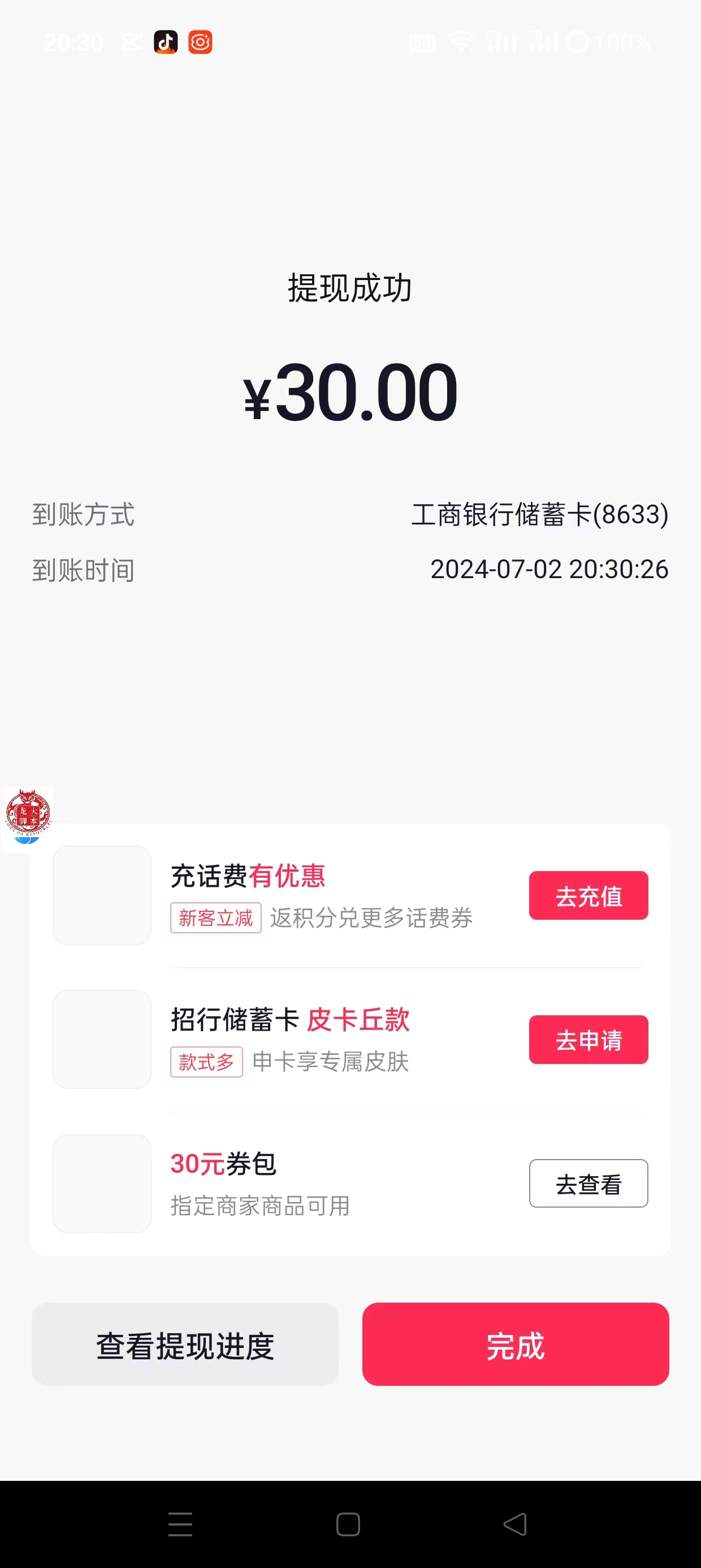This screenshot has height=1568, width=701.
Task: Tap the 完成 finish button
Action: pos(516,1345)
